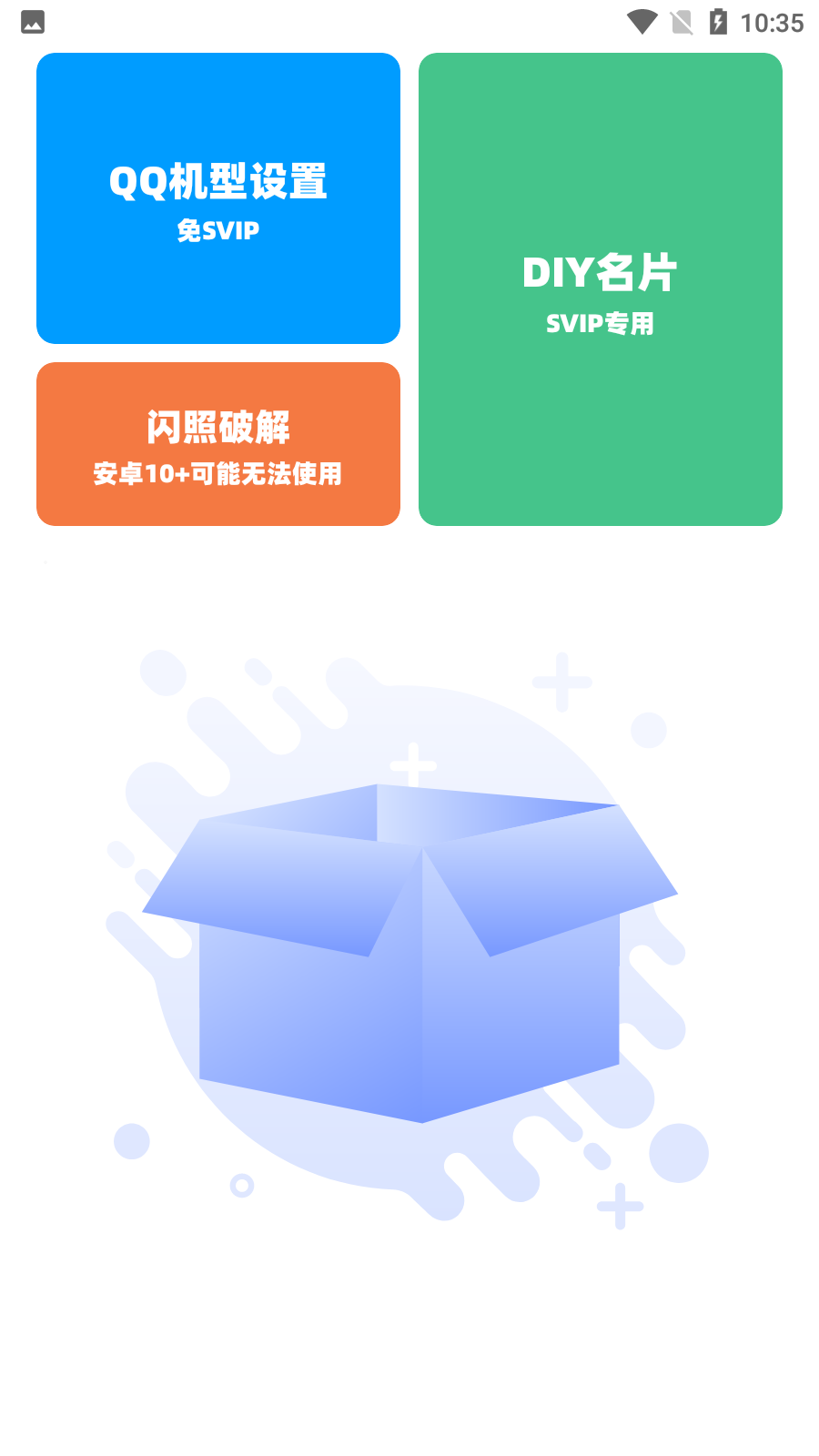This screenshot has width=819, height=1456.
Task: Click the 免SVIP label on the blue card
Action: 217,230
